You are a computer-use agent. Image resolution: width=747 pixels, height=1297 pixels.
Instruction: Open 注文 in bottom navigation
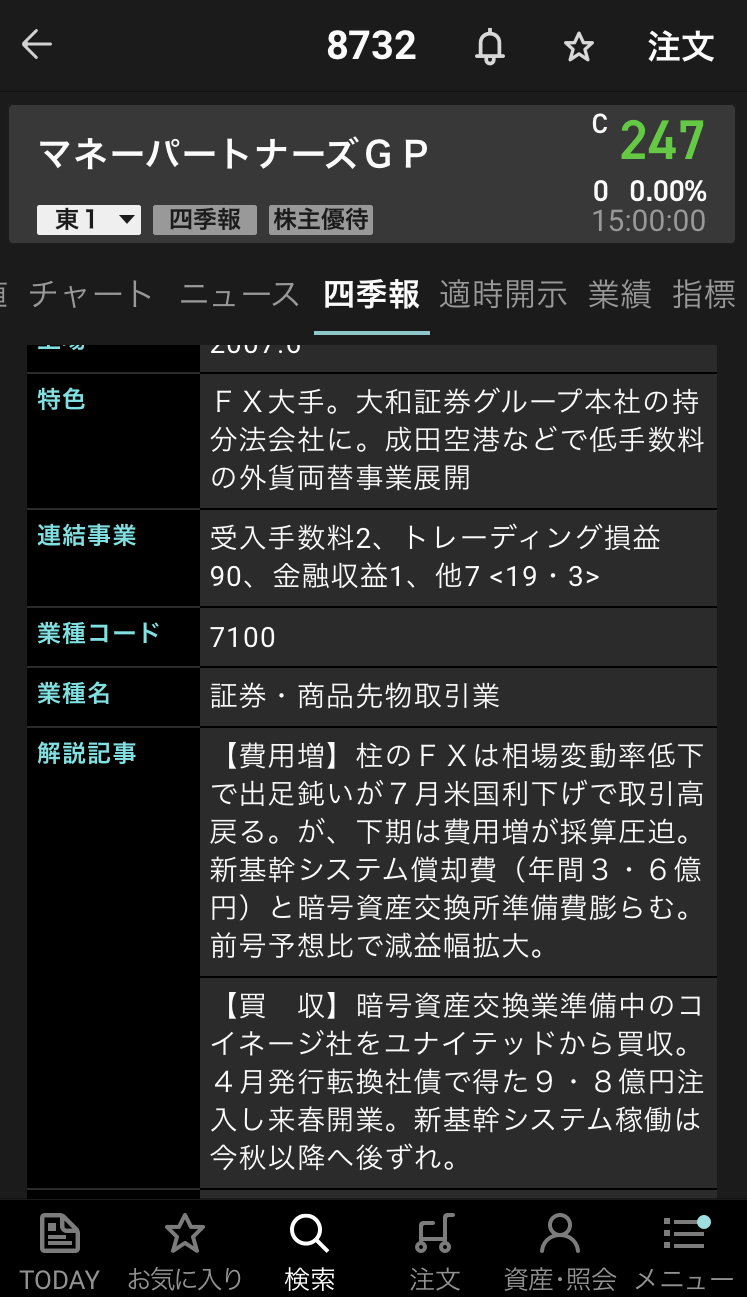(x=434, y=1250)
